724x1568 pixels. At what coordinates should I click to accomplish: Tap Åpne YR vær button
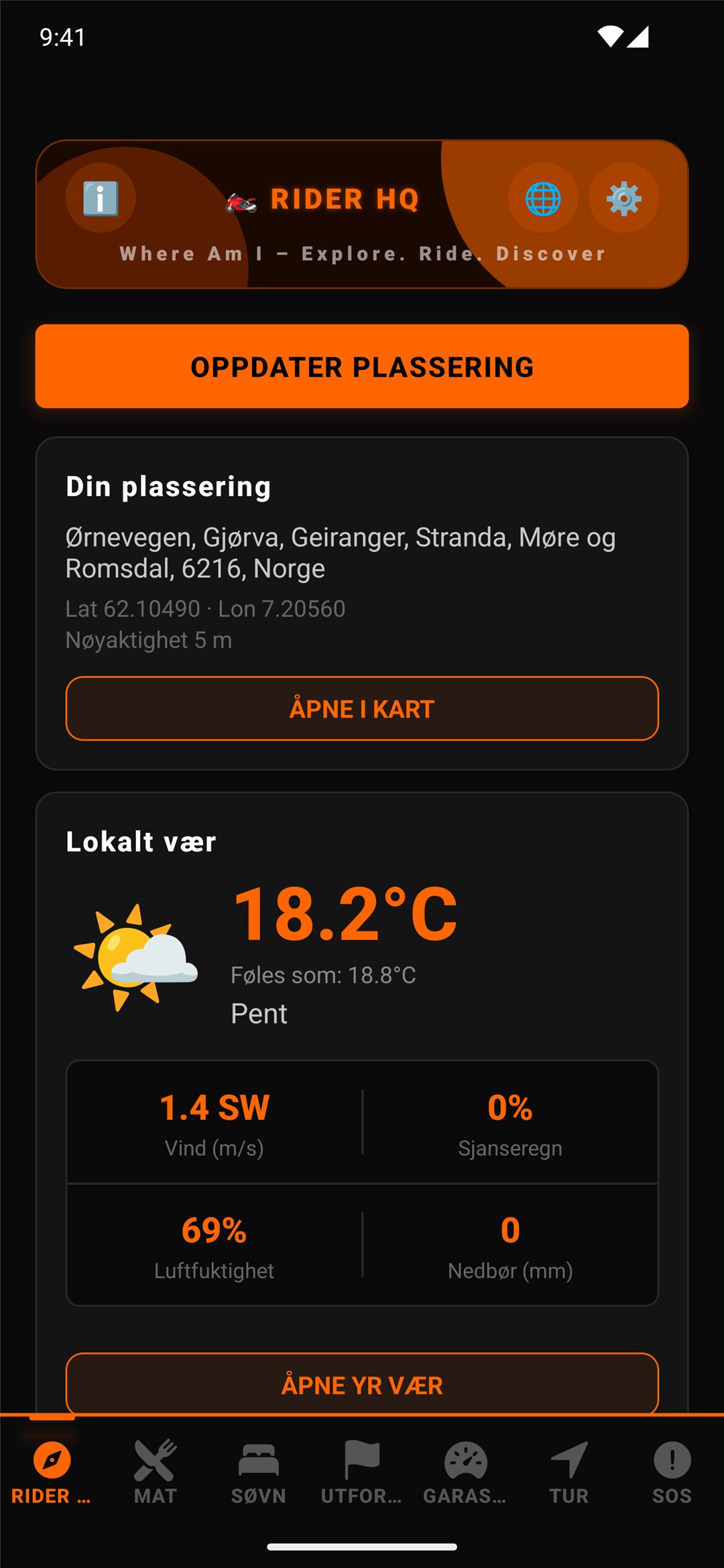pos(362,1384)
